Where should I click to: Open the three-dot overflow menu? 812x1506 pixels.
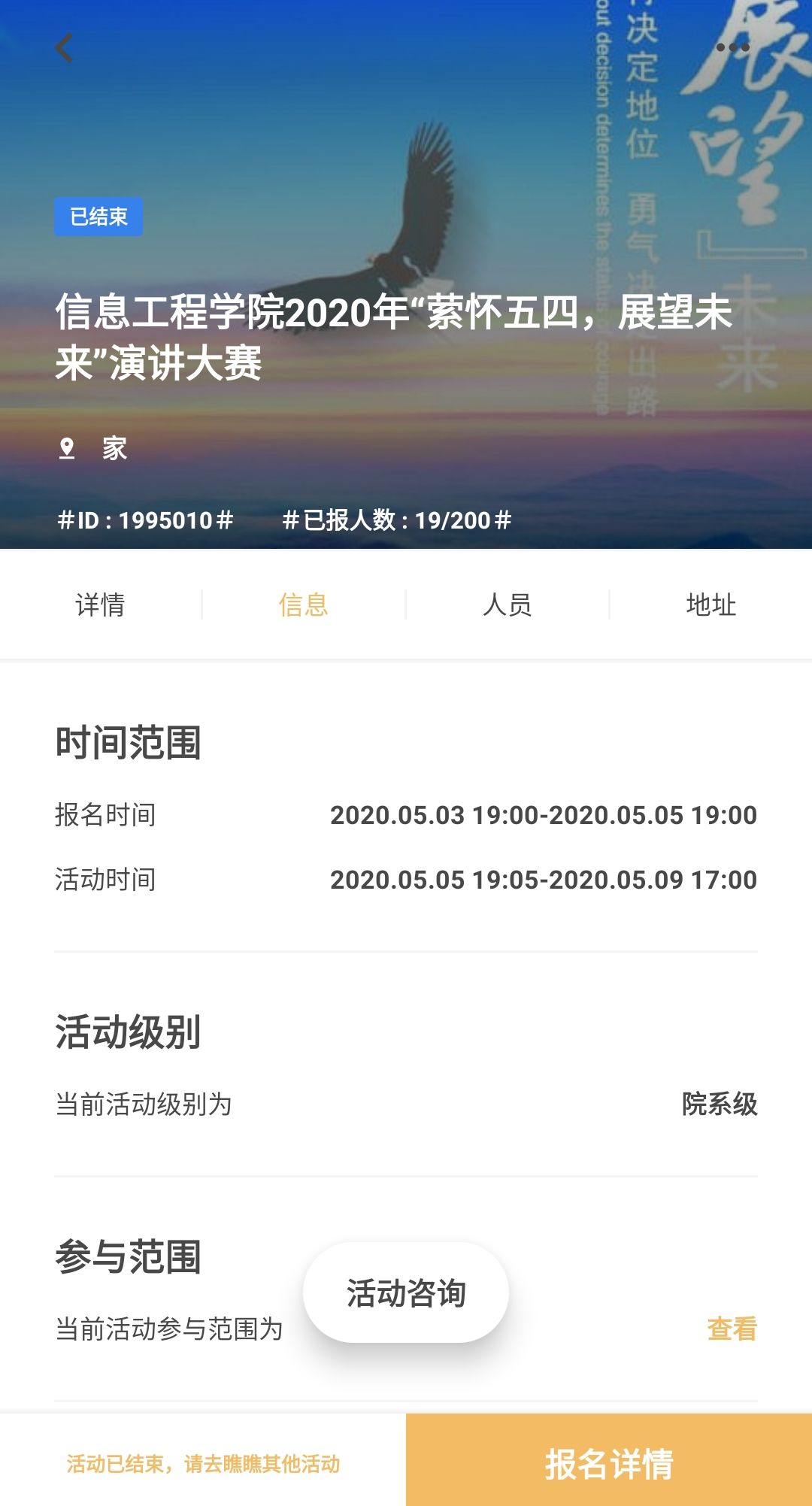732,48
